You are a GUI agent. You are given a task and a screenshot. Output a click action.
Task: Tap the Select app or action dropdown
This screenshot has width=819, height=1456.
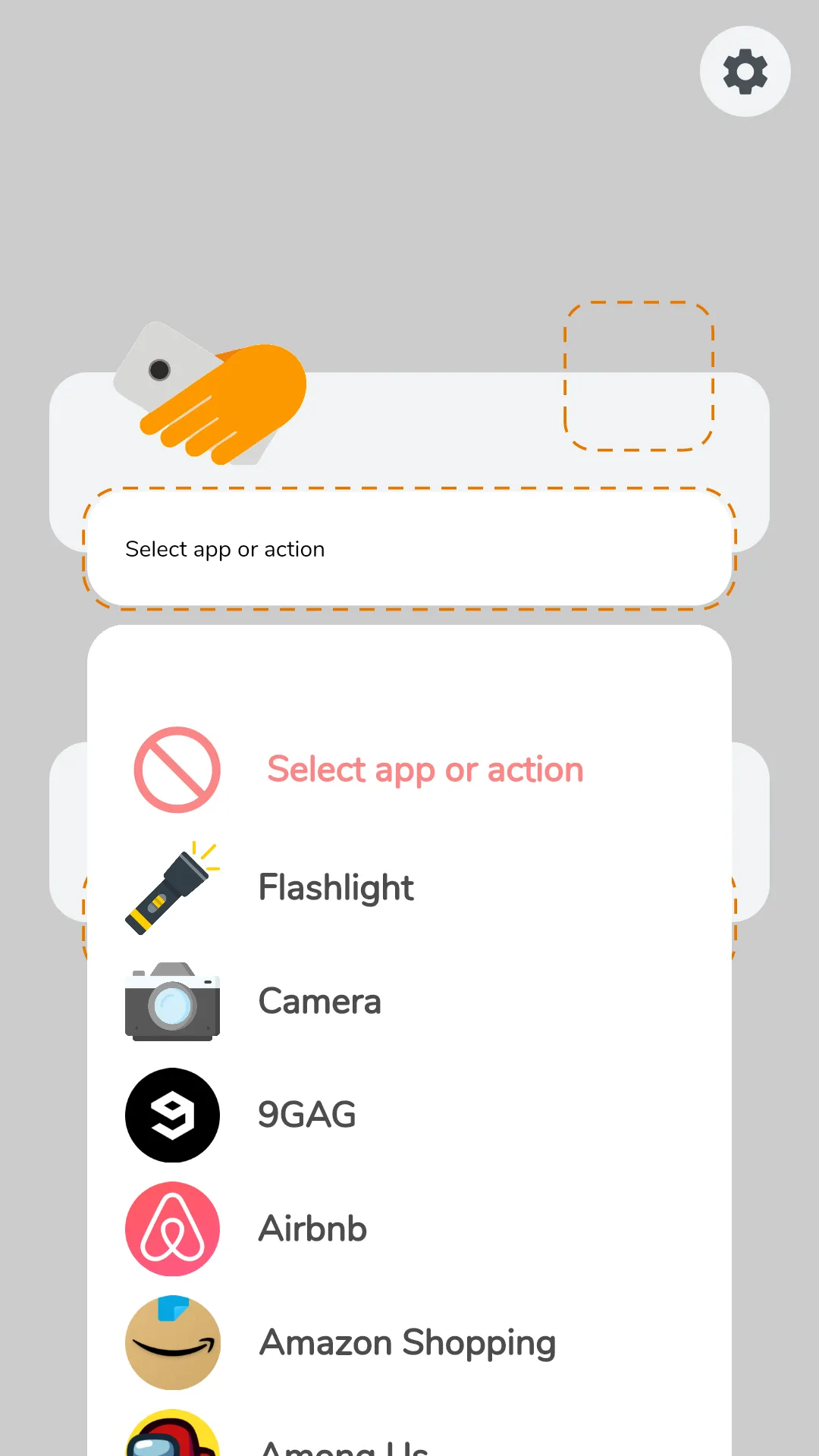pos(409,549)
